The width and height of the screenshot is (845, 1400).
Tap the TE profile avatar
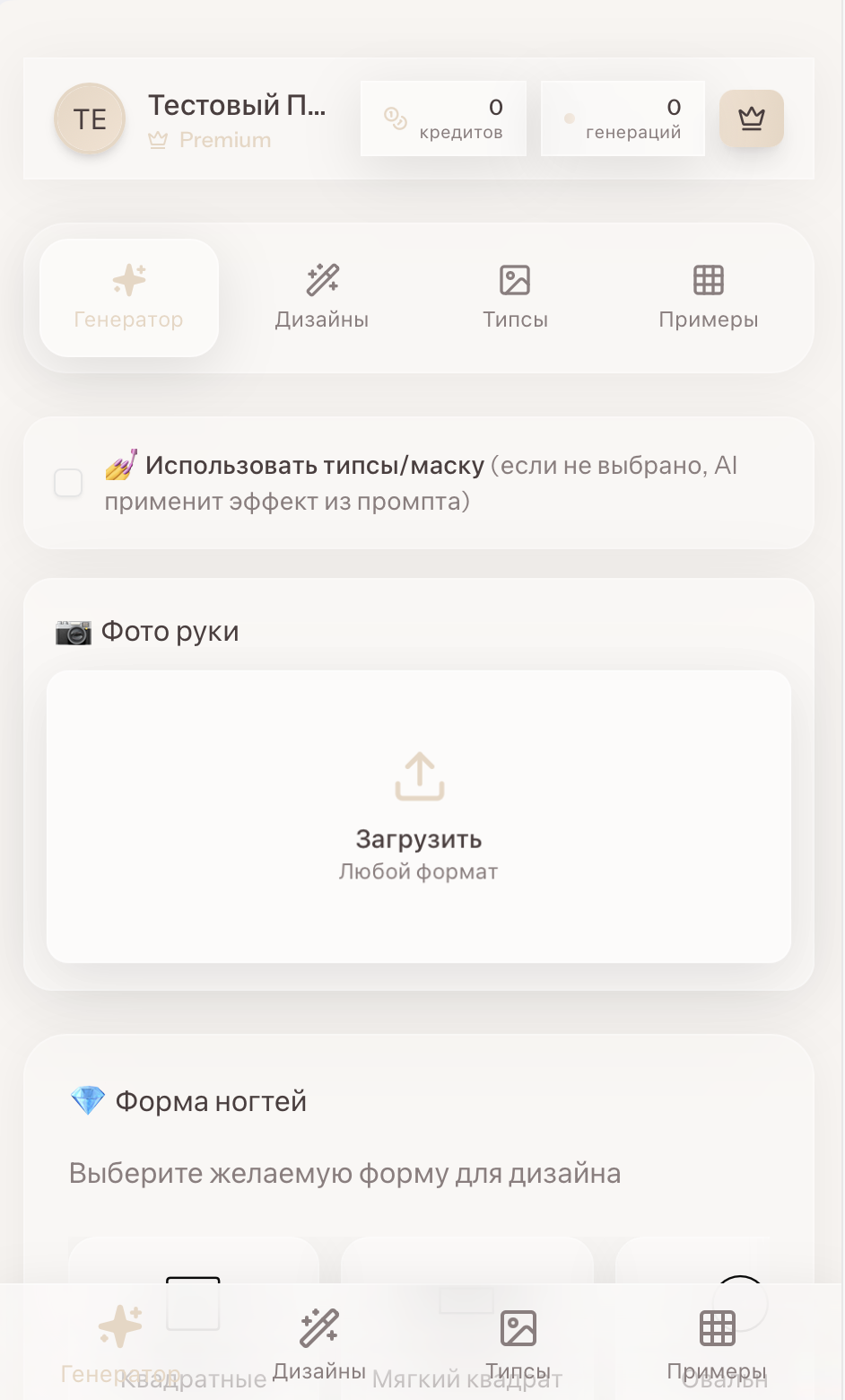click(90, 118)
